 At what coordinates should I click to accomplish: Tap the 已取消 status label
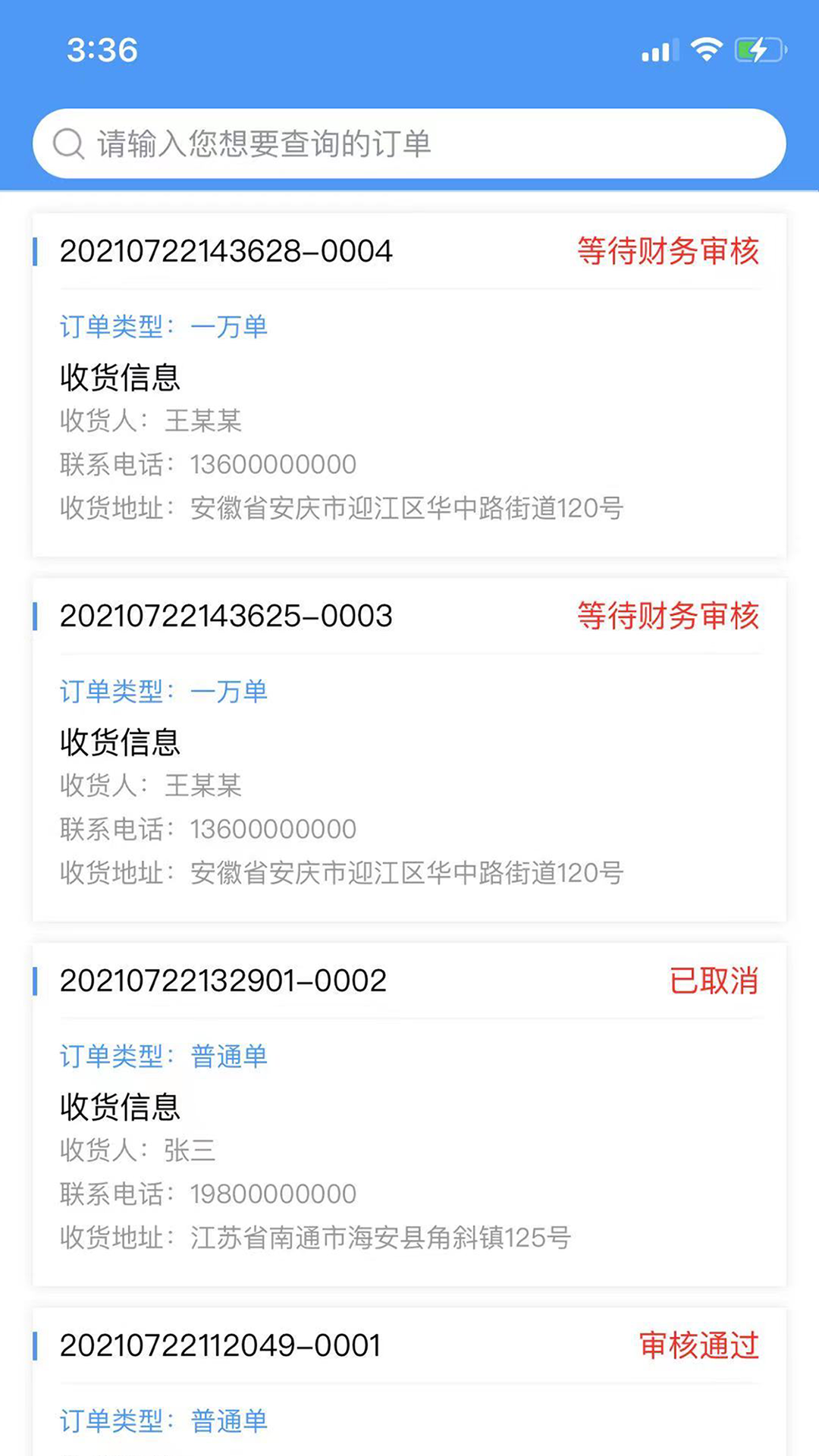(x=714, y=980)
